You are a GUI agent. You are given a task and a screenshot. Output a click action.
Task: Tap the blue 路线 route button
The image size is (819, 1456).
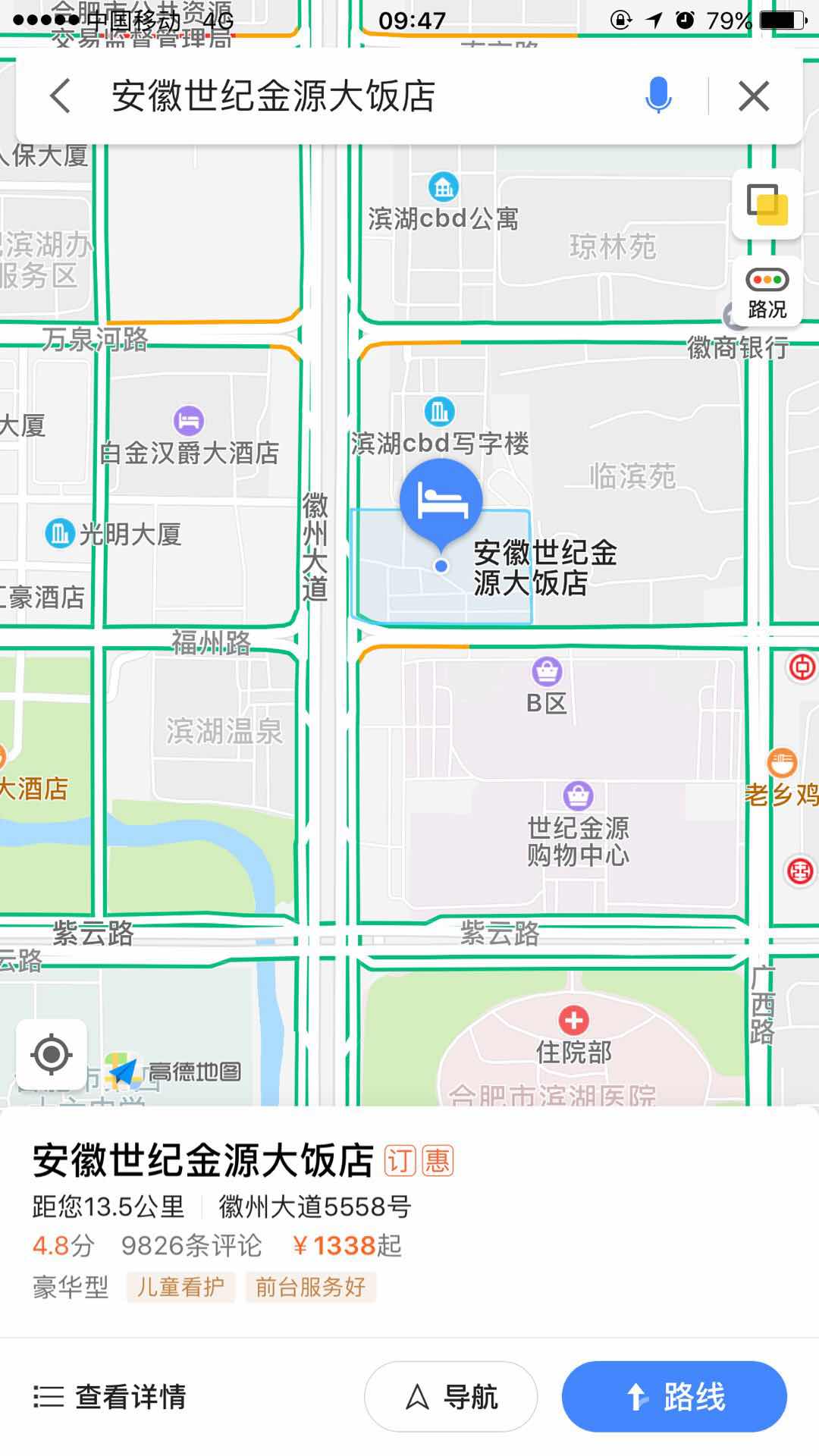coord(674,1396)
